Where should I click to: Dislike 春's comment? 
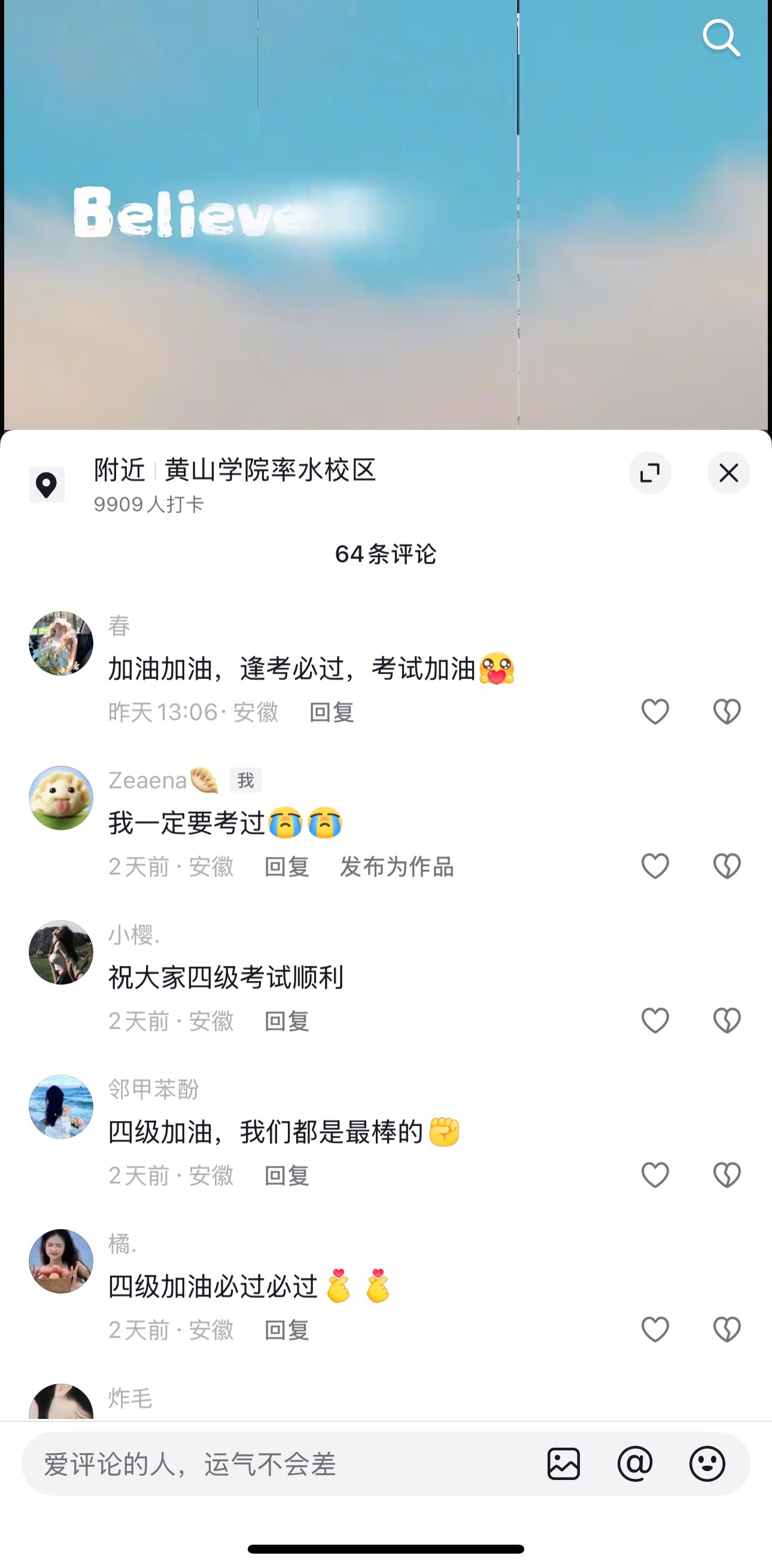tap(727, 712)
